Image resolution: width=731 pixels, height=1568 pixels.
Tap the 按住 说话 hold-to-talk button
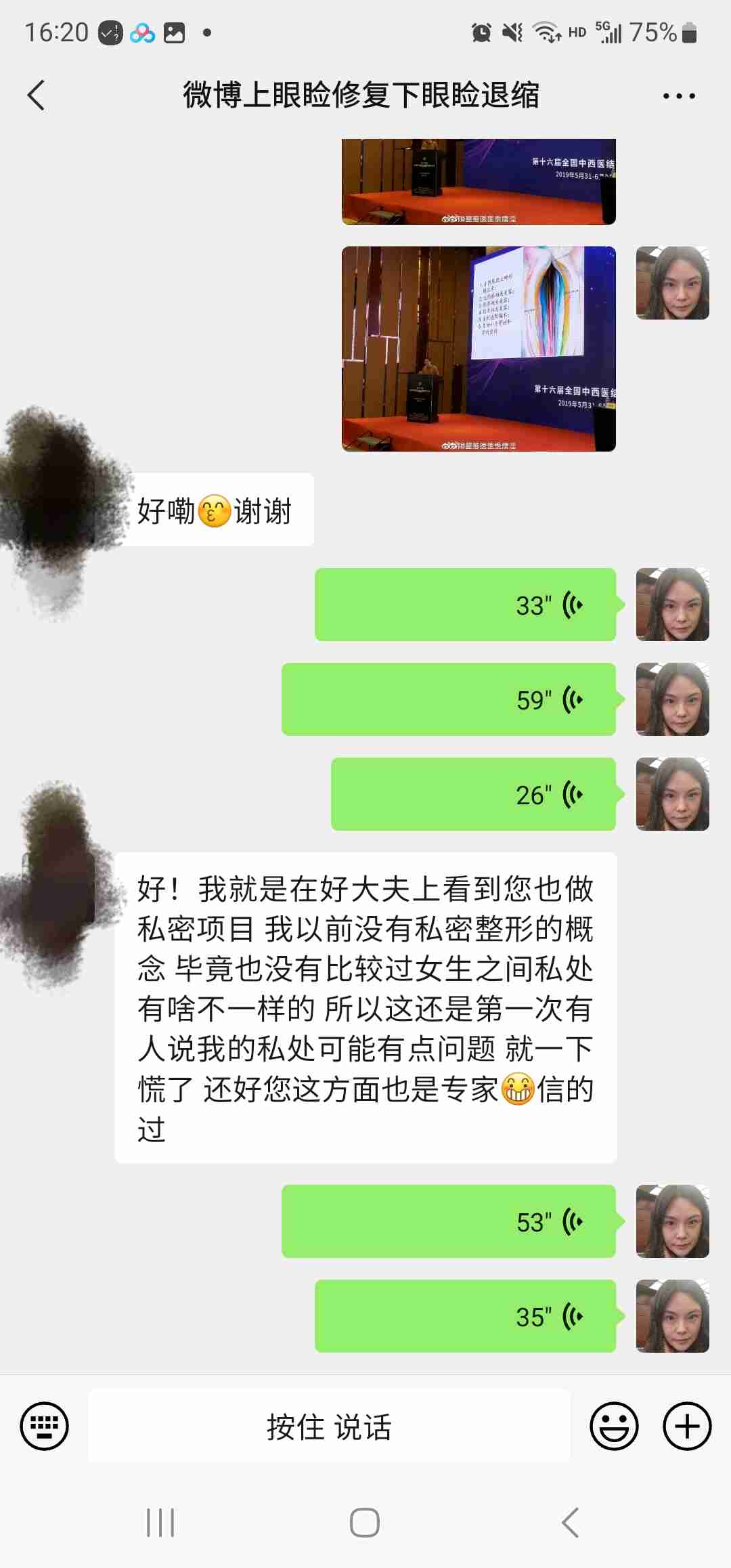[x=329, y=1426]
